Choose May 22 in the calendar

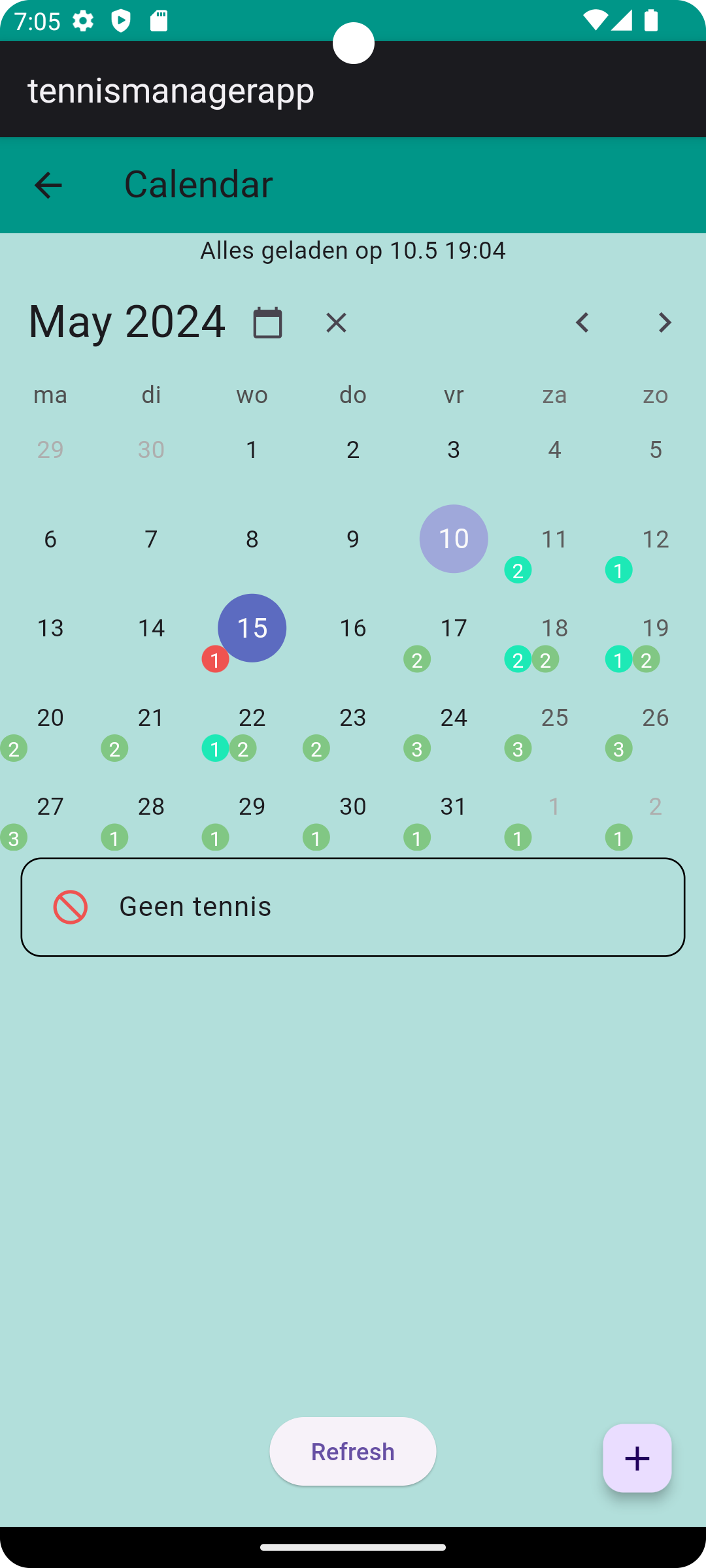[x=252, y=718]
